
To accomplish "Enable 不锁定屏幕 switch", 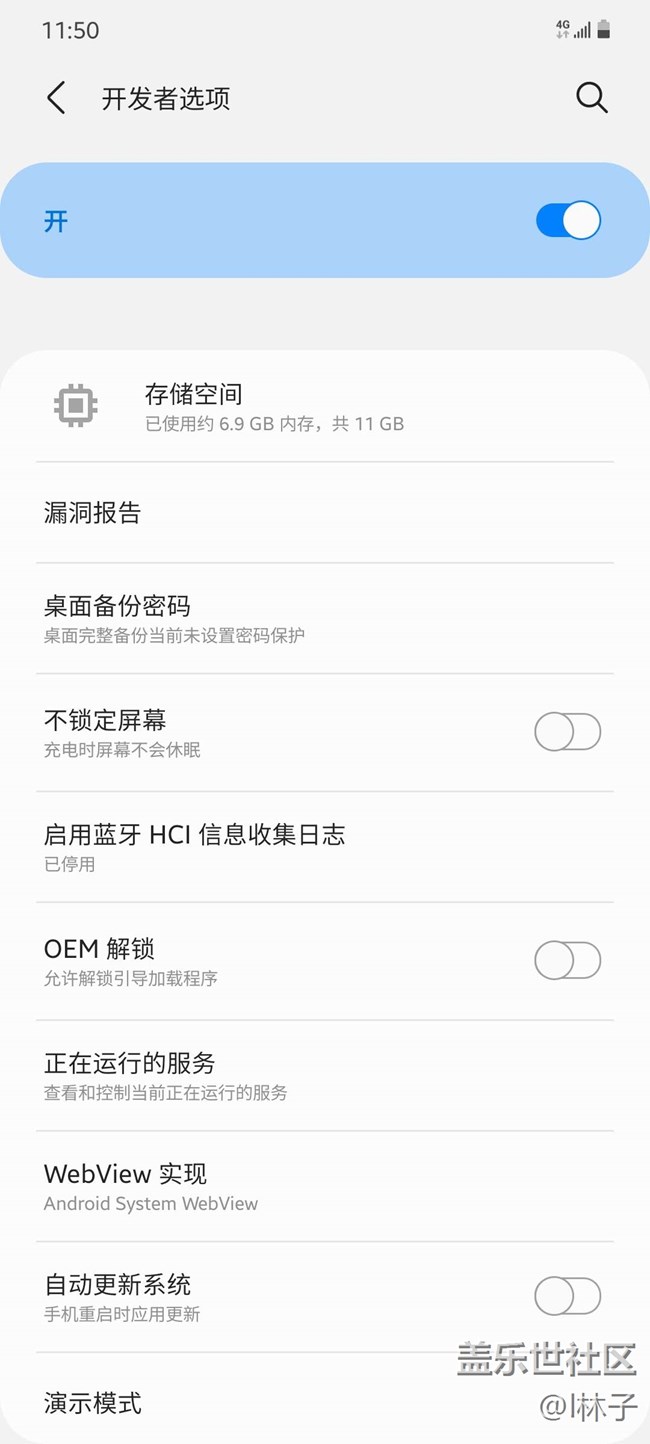I will point(568,732).
